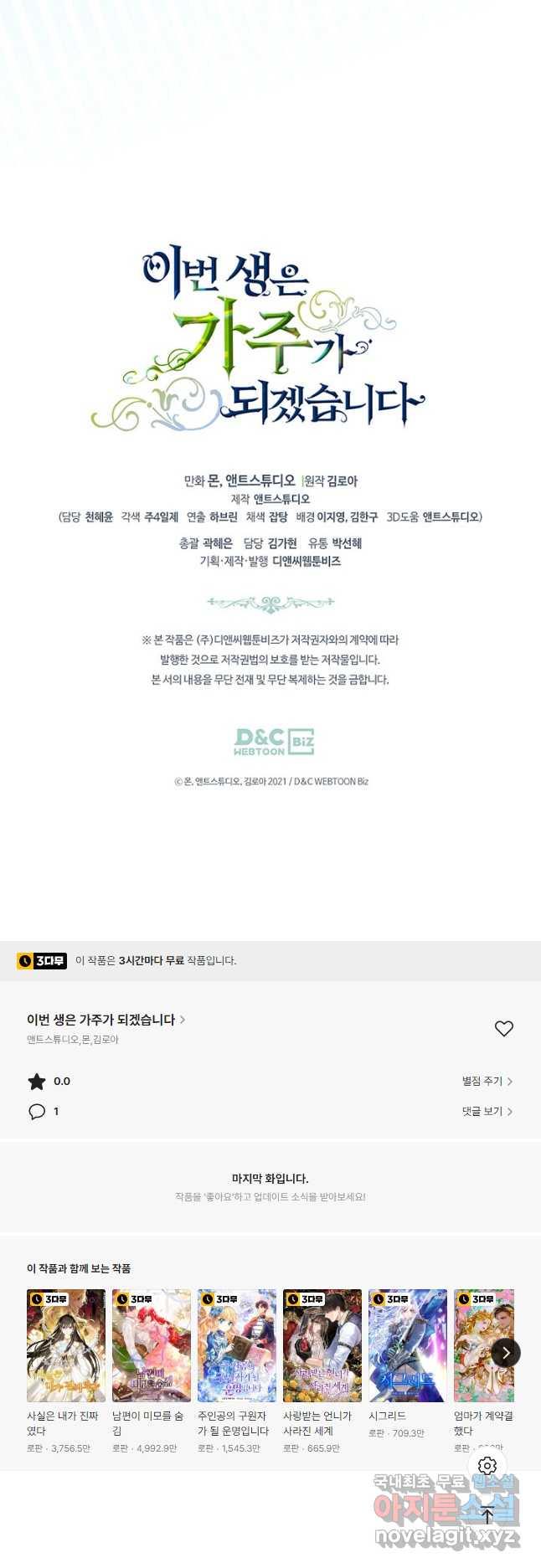Open the 남편이 미모를 숨김 thumbnail
This screenshot has width=541, height=1568.
pyautogui.click(x=152, y=1345)
